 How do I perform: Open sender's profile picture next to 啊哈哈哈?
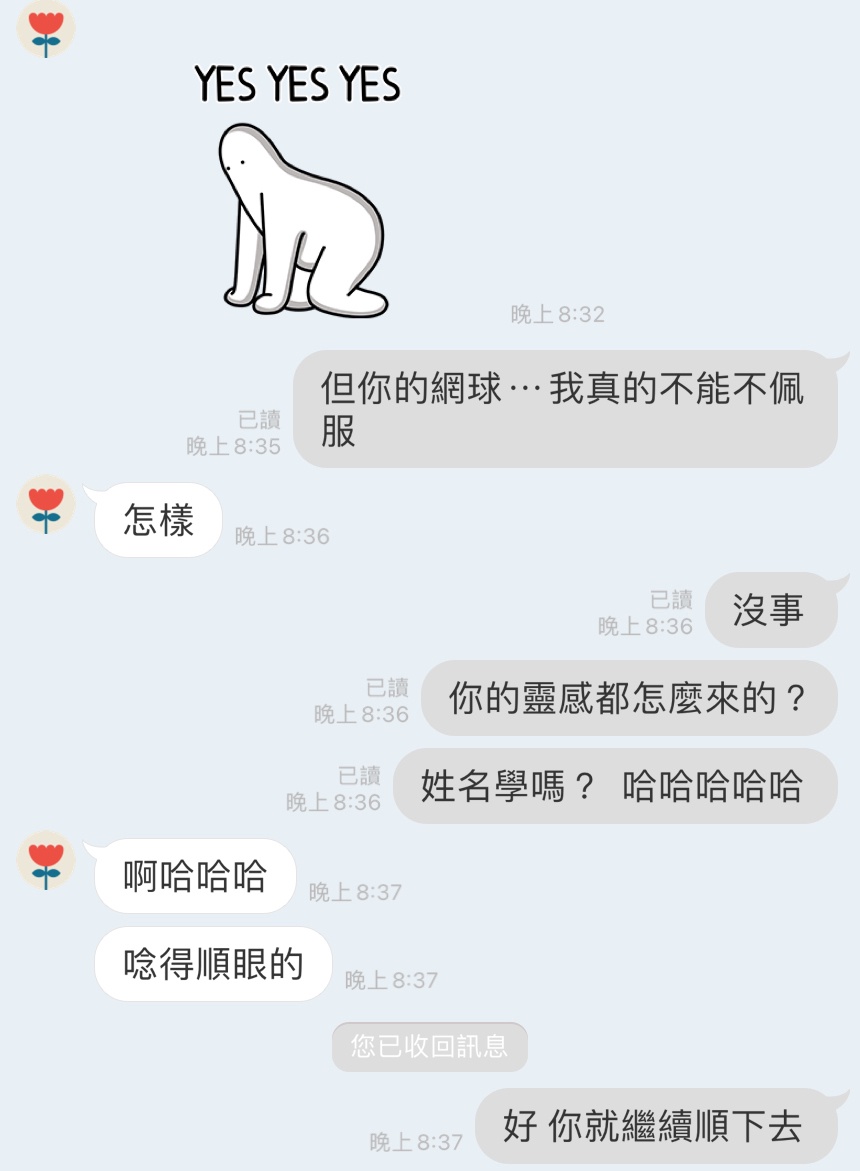pyautogui.click(x=46, y=860)
